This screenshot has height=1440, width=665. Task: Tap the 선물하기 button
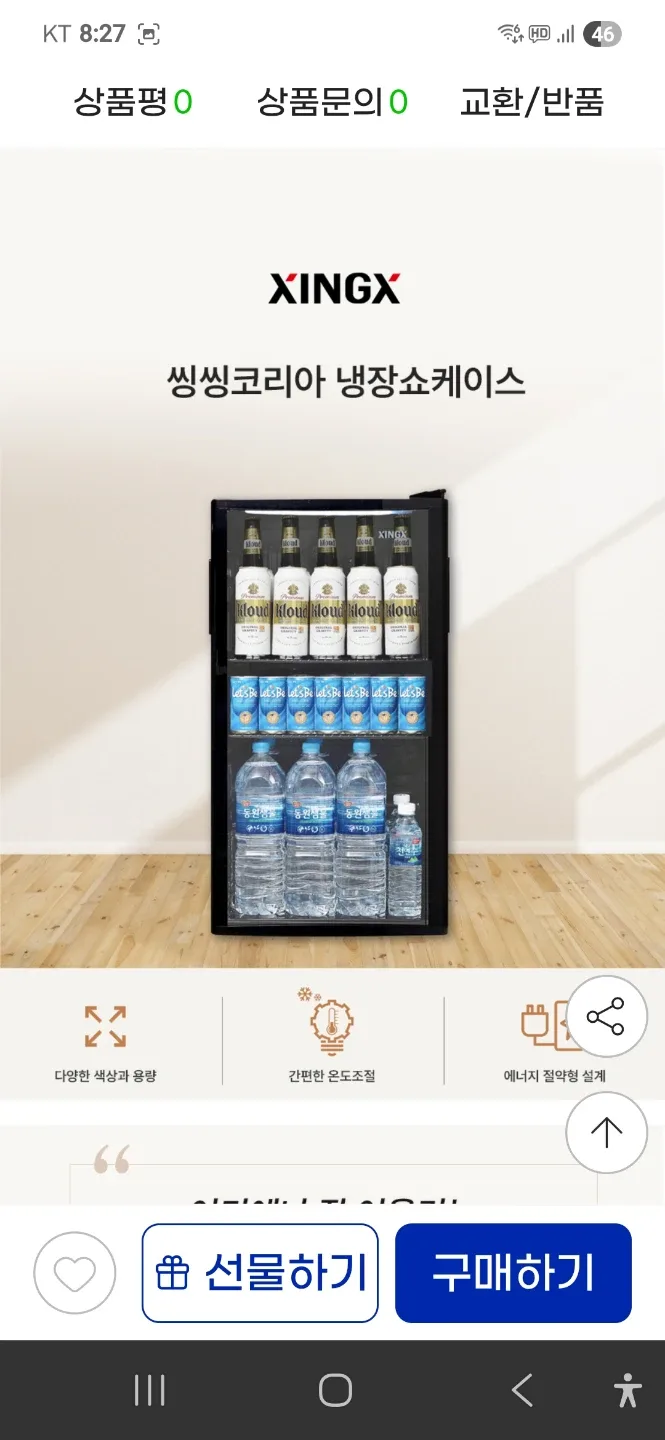coord(260,1273)
